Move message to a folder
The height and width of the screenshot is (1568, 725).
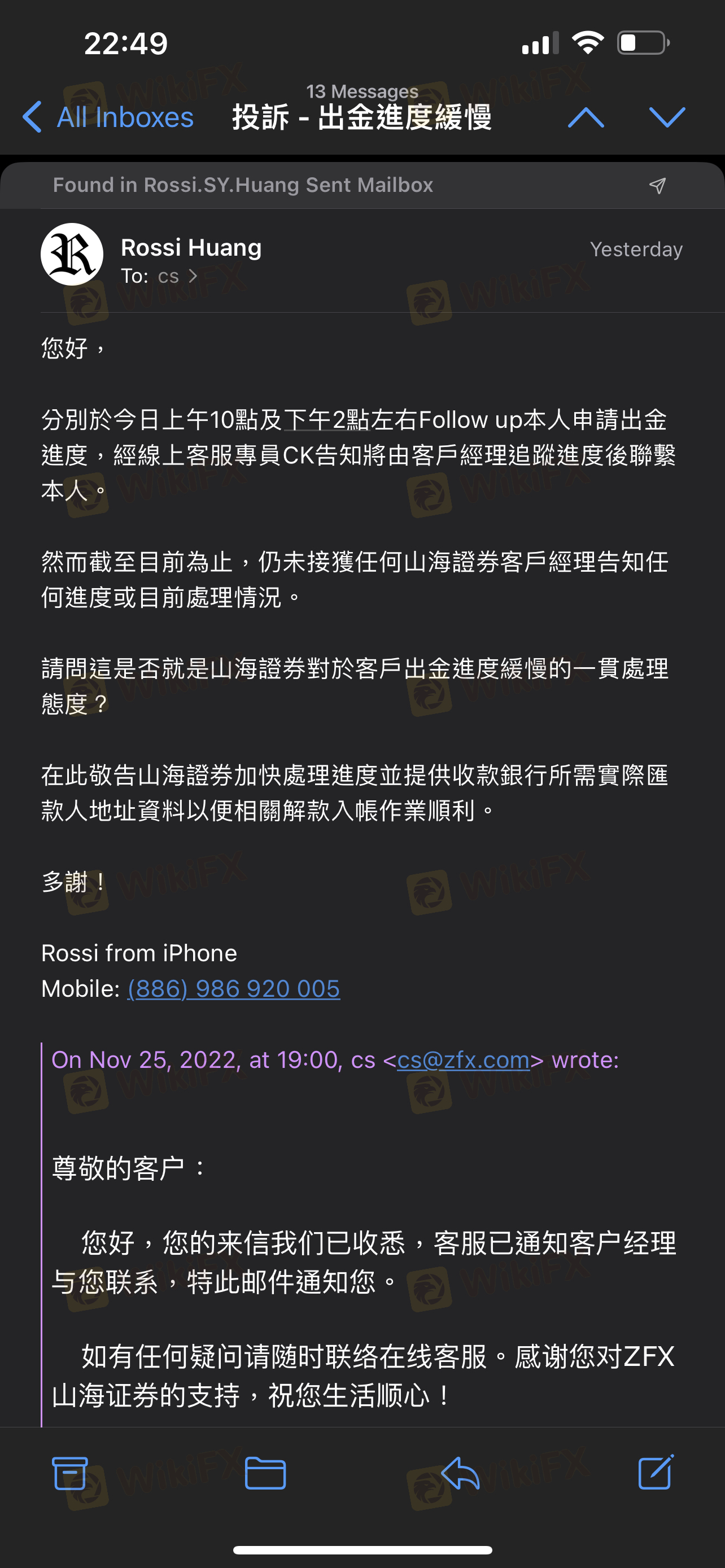coord(265,1473)
